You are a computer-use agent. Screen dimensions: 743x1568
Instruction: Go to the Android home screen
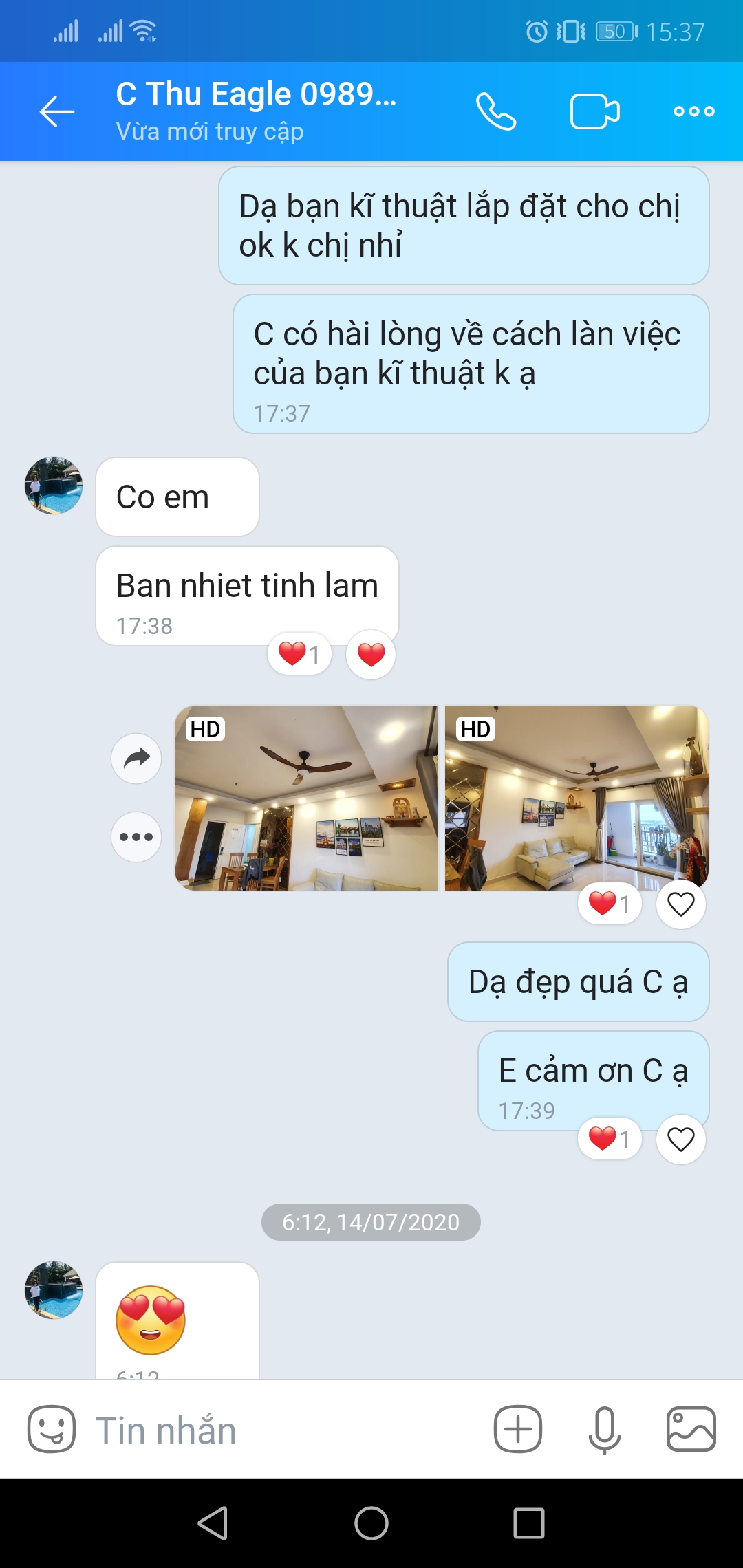pos(371,1523)
